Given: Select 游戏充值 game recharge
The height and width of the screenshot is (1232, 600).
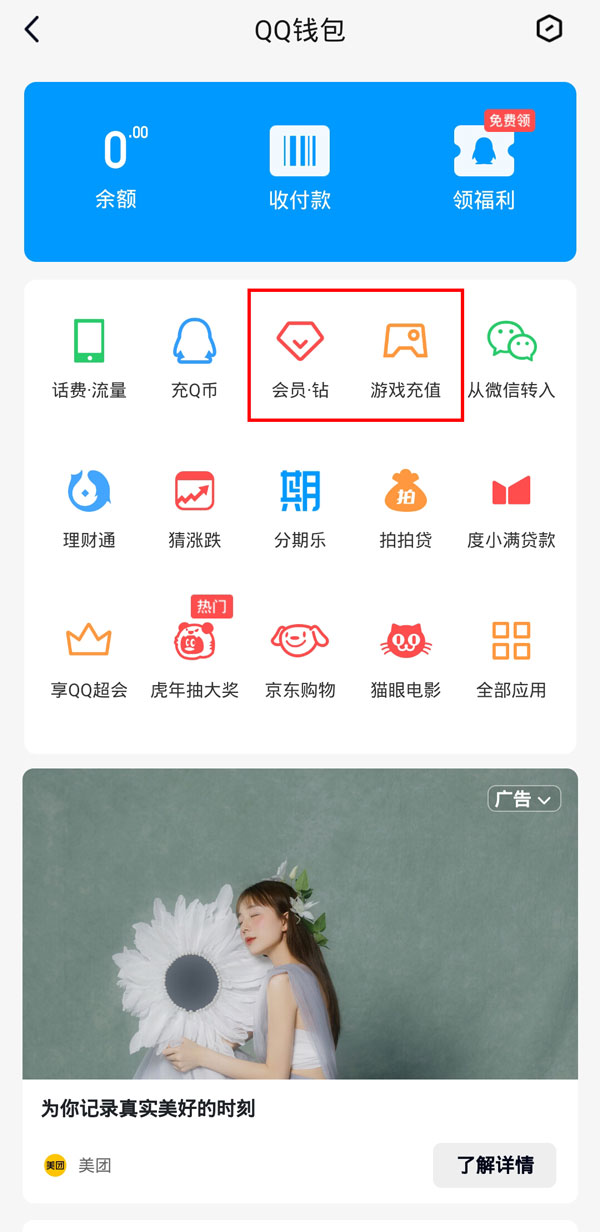Looking at the screenshot, I should tap(405, 358).
